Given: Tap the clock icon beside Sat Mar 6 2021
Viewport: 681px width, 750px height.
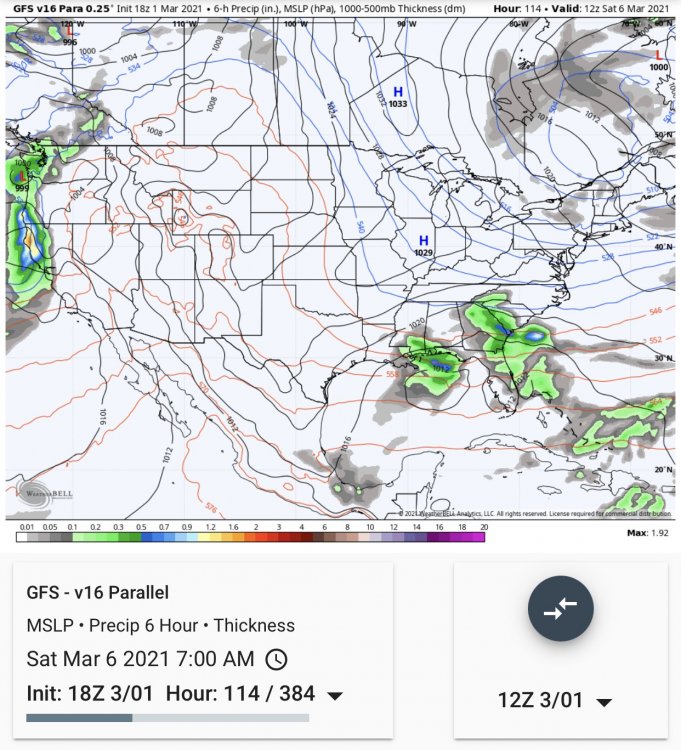Looking at the screenshot, I should tap(276, 659).
